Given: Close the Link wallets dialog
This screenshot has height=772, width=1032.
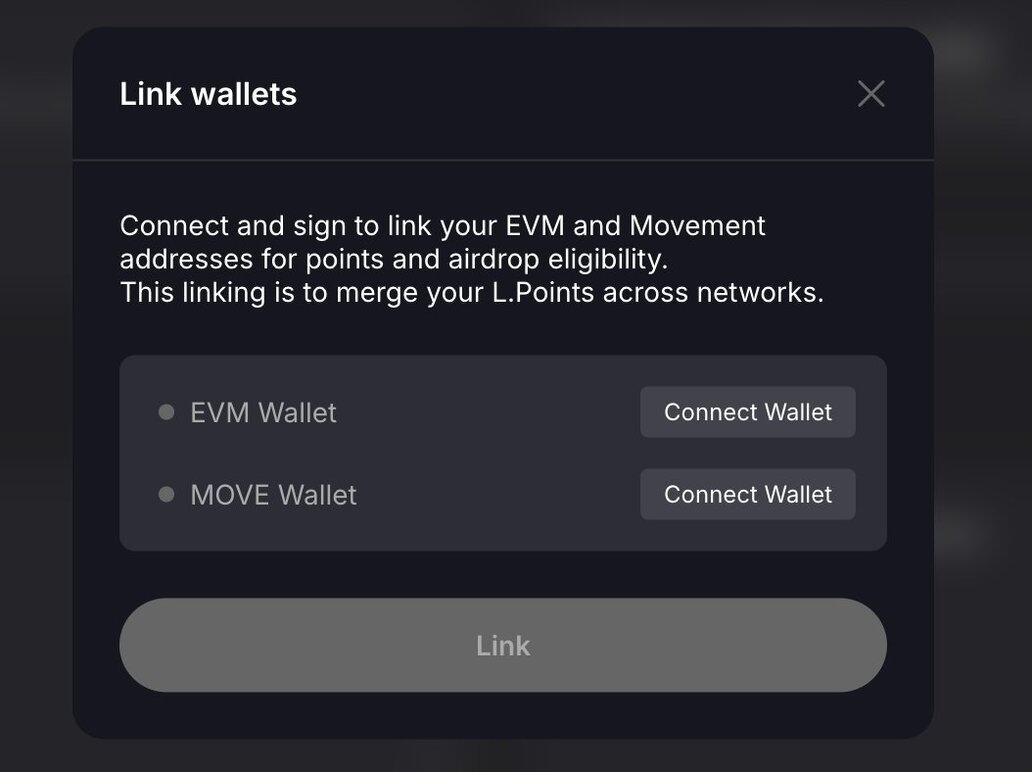Looking at the screenshot, I should [x=871, y=94].
